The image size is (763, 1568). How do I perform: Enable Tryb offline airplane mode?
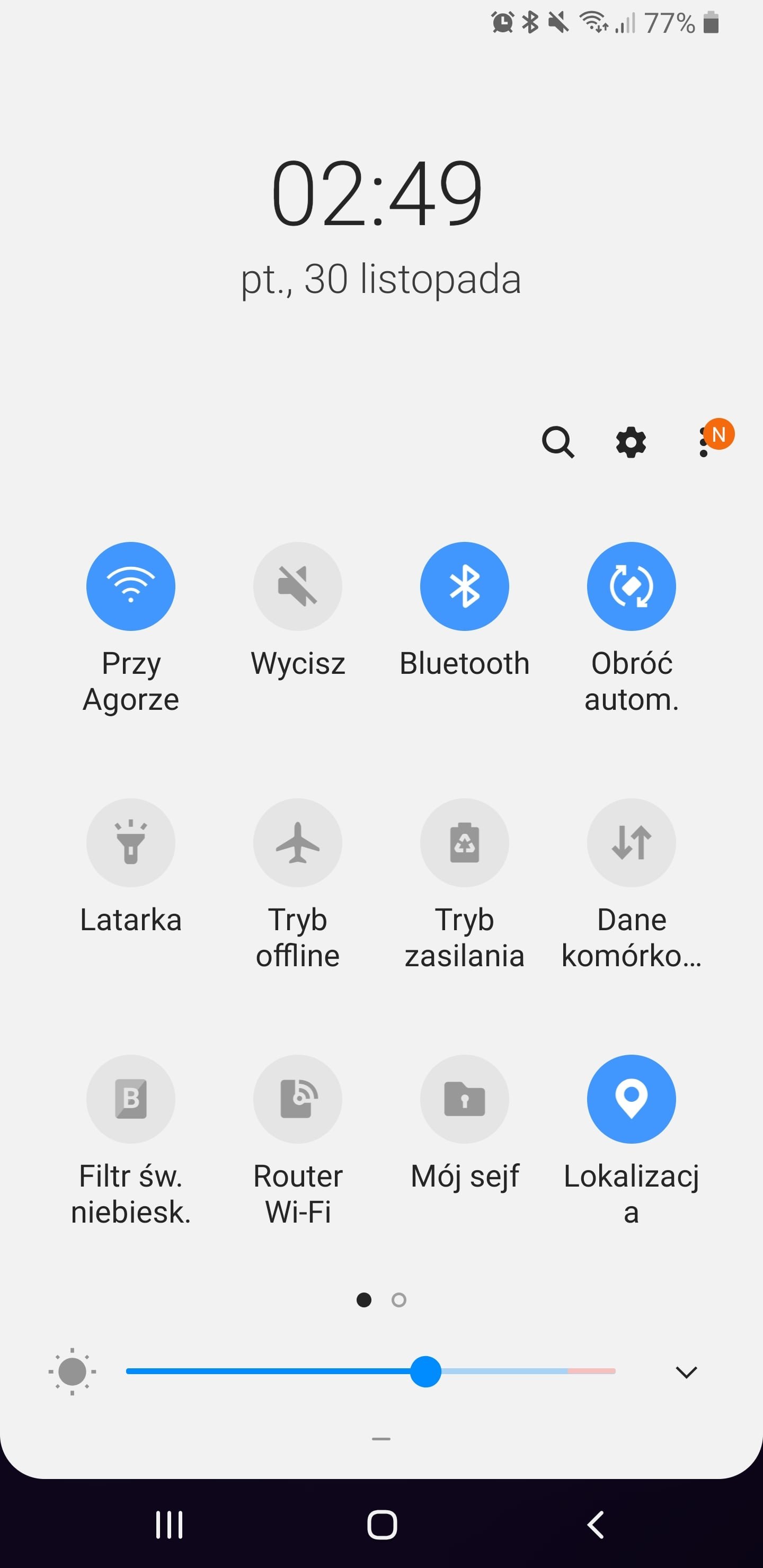coord(298,842)
